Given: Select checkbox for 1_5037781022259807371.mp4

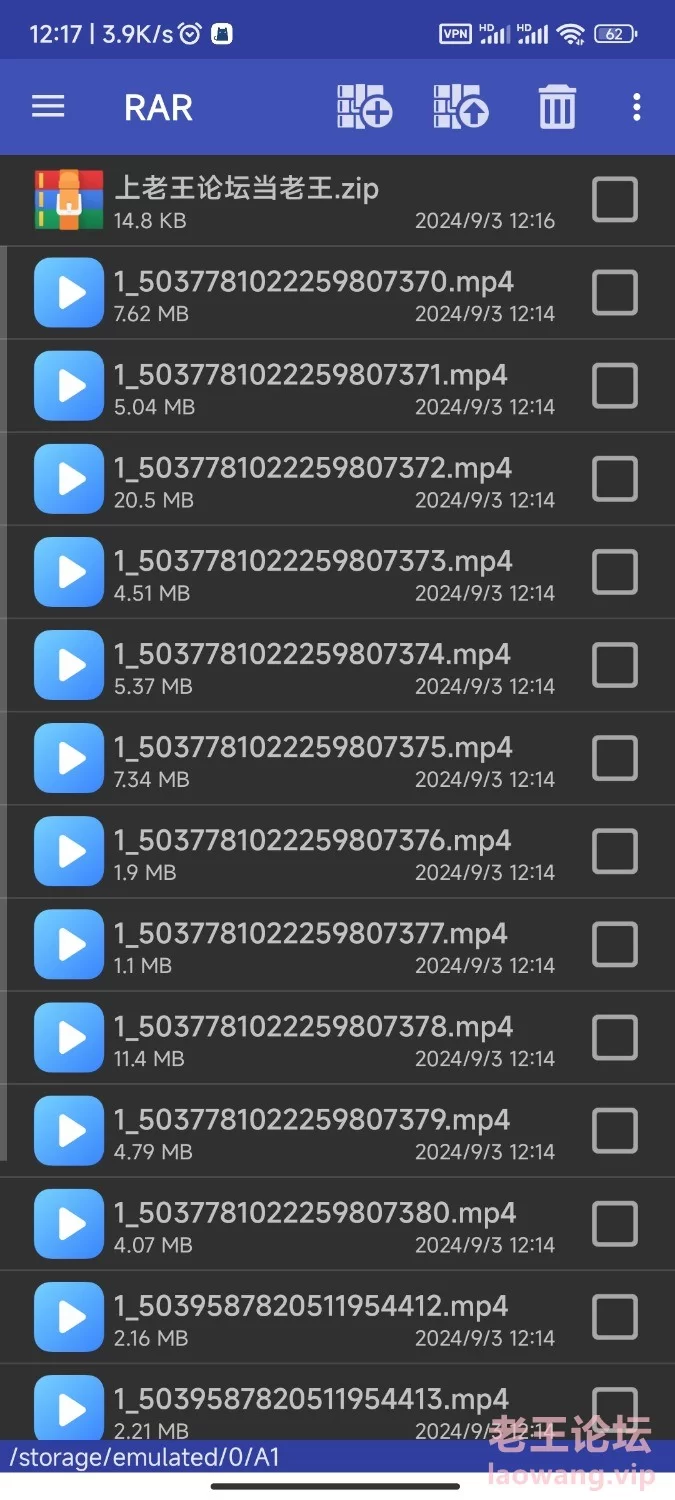Looking at the screenshot, I should pos(615,386).
